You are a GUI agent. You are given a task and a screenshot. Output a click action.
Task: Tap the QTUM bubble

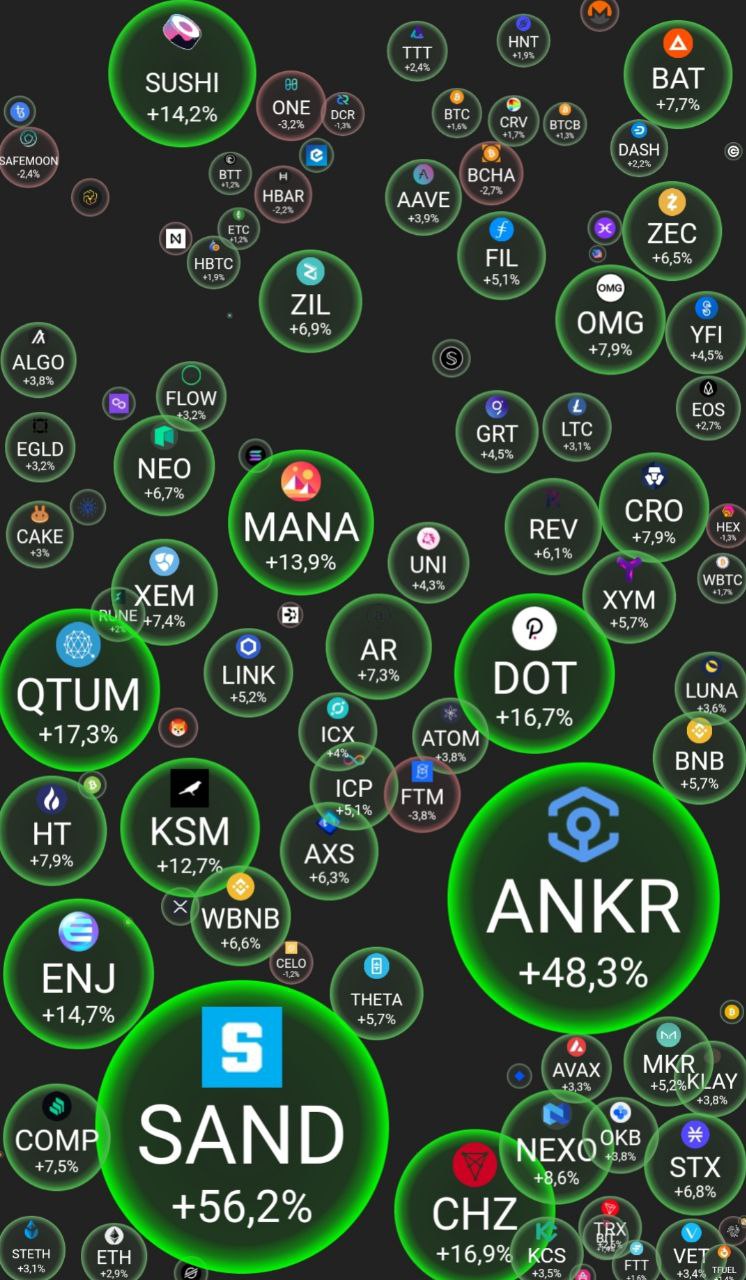point(78,690)
